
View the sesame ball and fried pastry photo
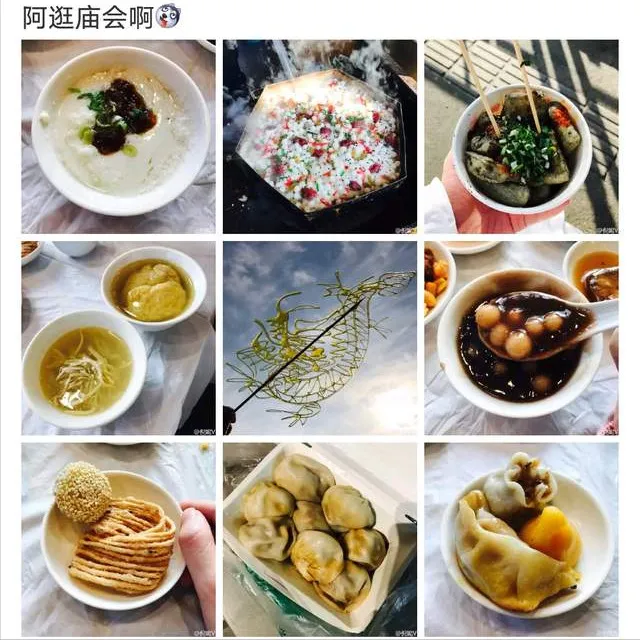pyautogui.click(x=118, y=539)
